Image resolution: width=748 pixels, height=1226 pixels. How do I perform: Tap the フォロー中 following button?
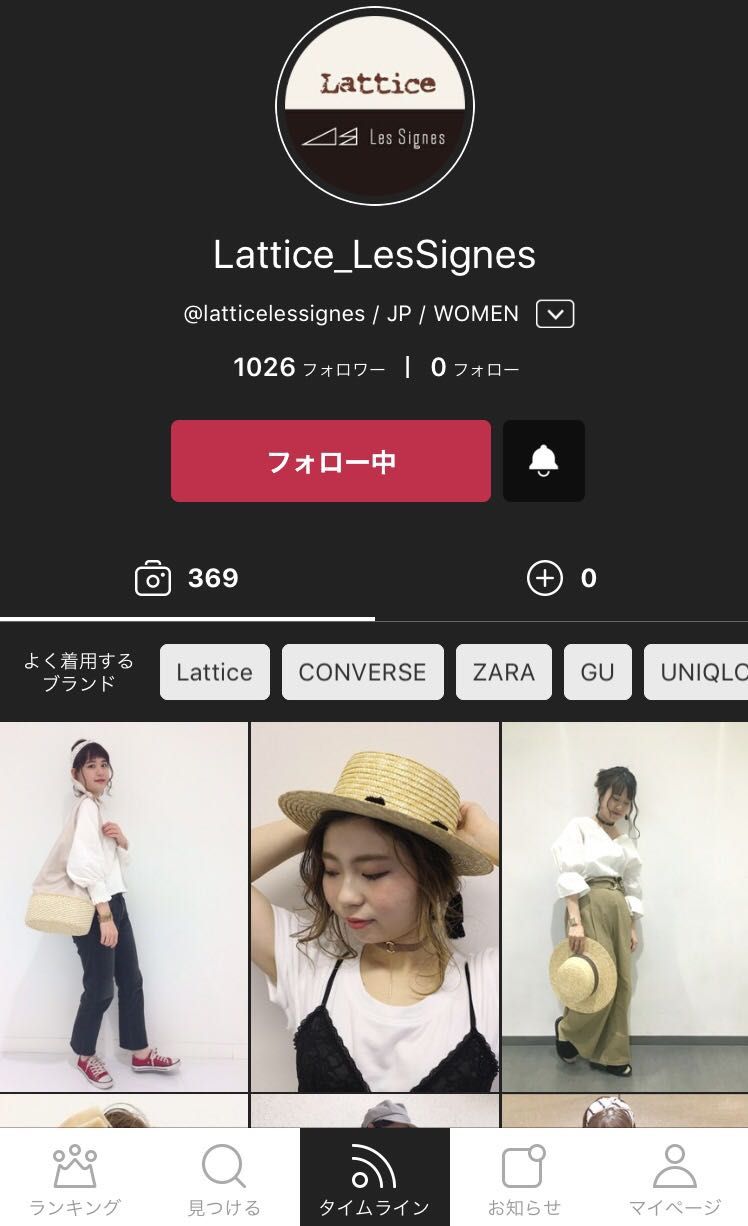coord(330,461)
